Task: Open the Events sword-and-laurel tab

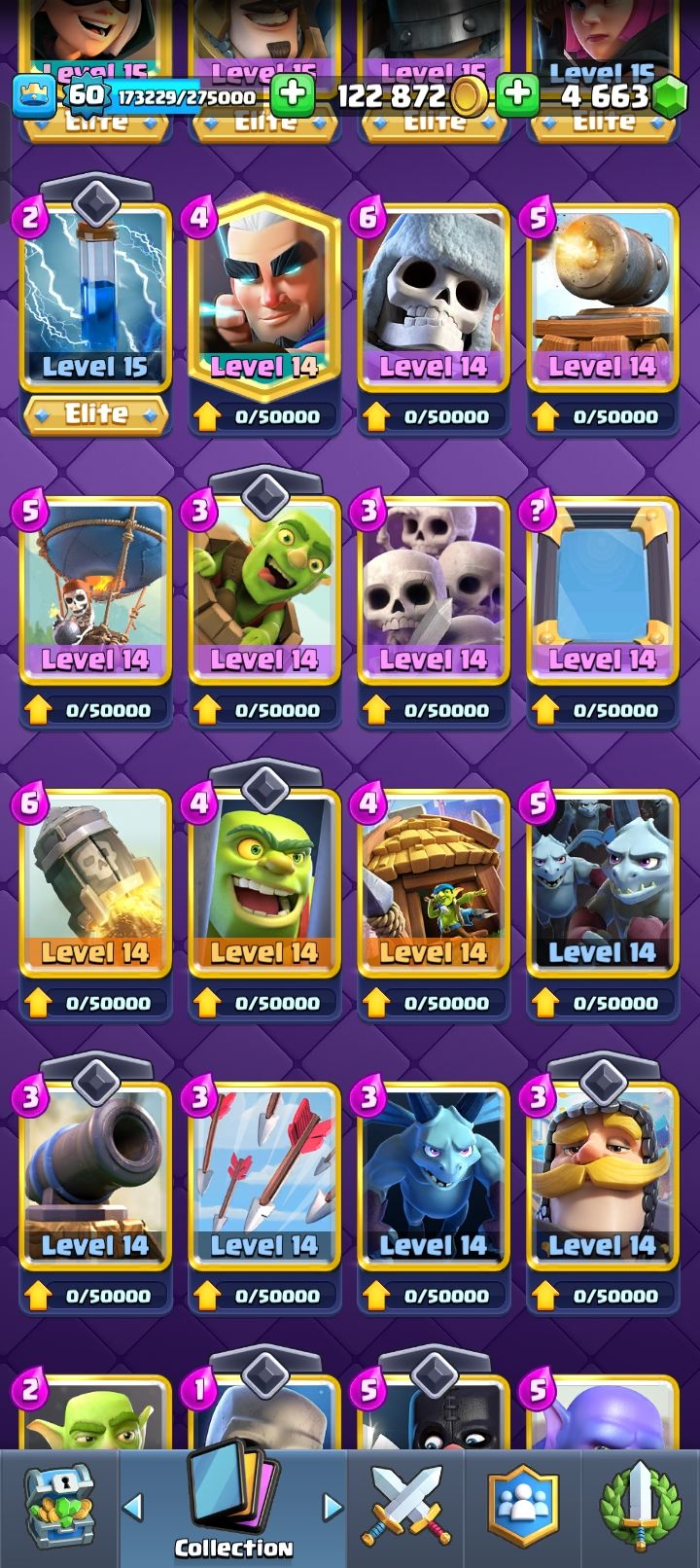Action: tap(640, 1506)
